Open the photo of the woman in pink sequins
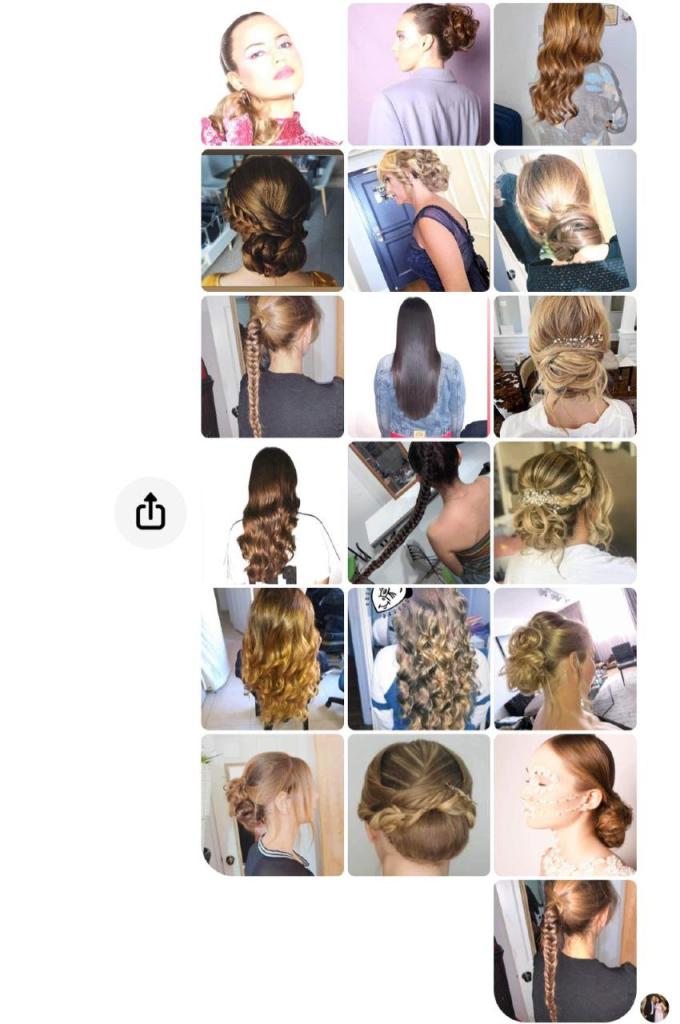Screen dimensions: 680x1024 (x=272, y=74)
